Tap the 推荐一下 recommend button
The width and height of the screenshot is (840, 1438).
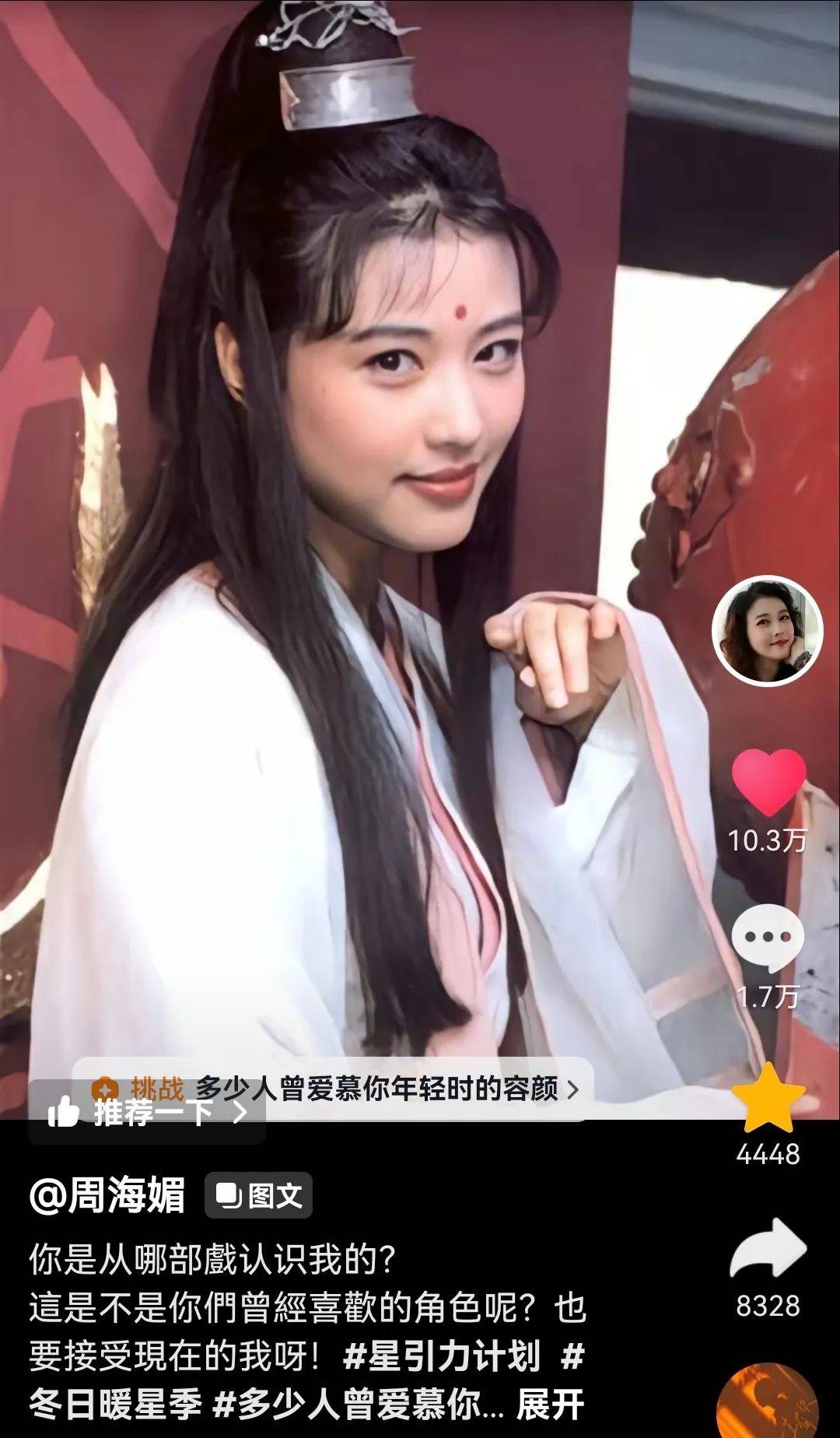click(x=147, y=1113)
